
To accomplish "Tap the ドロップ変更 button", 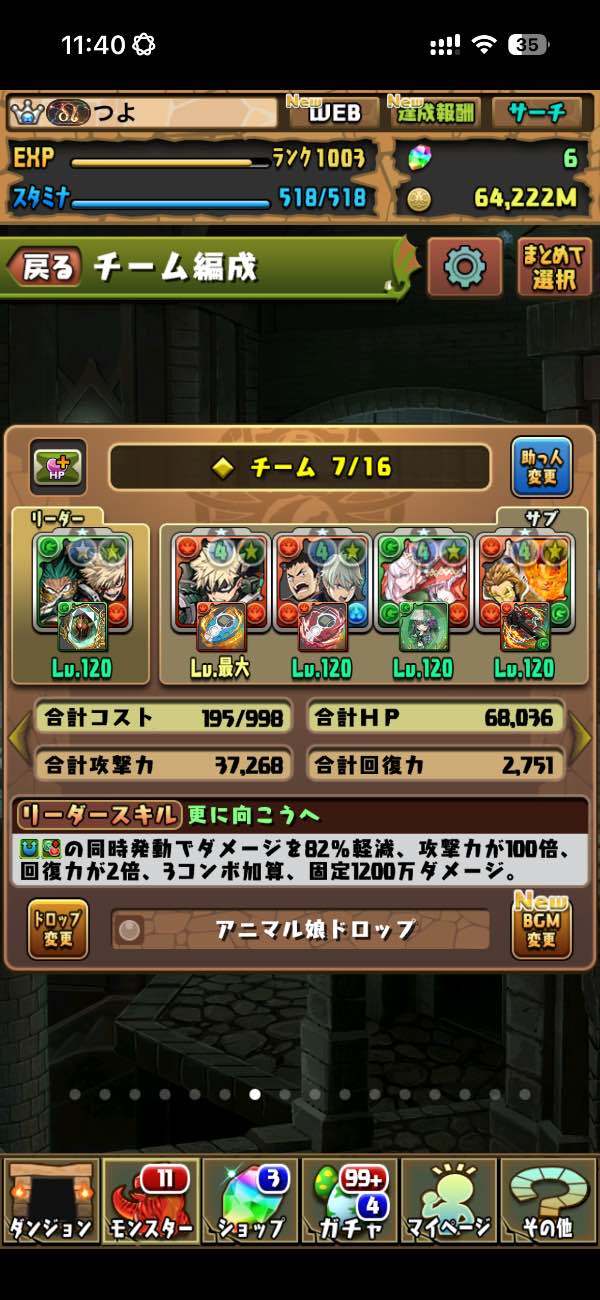I will coord(57,929).
